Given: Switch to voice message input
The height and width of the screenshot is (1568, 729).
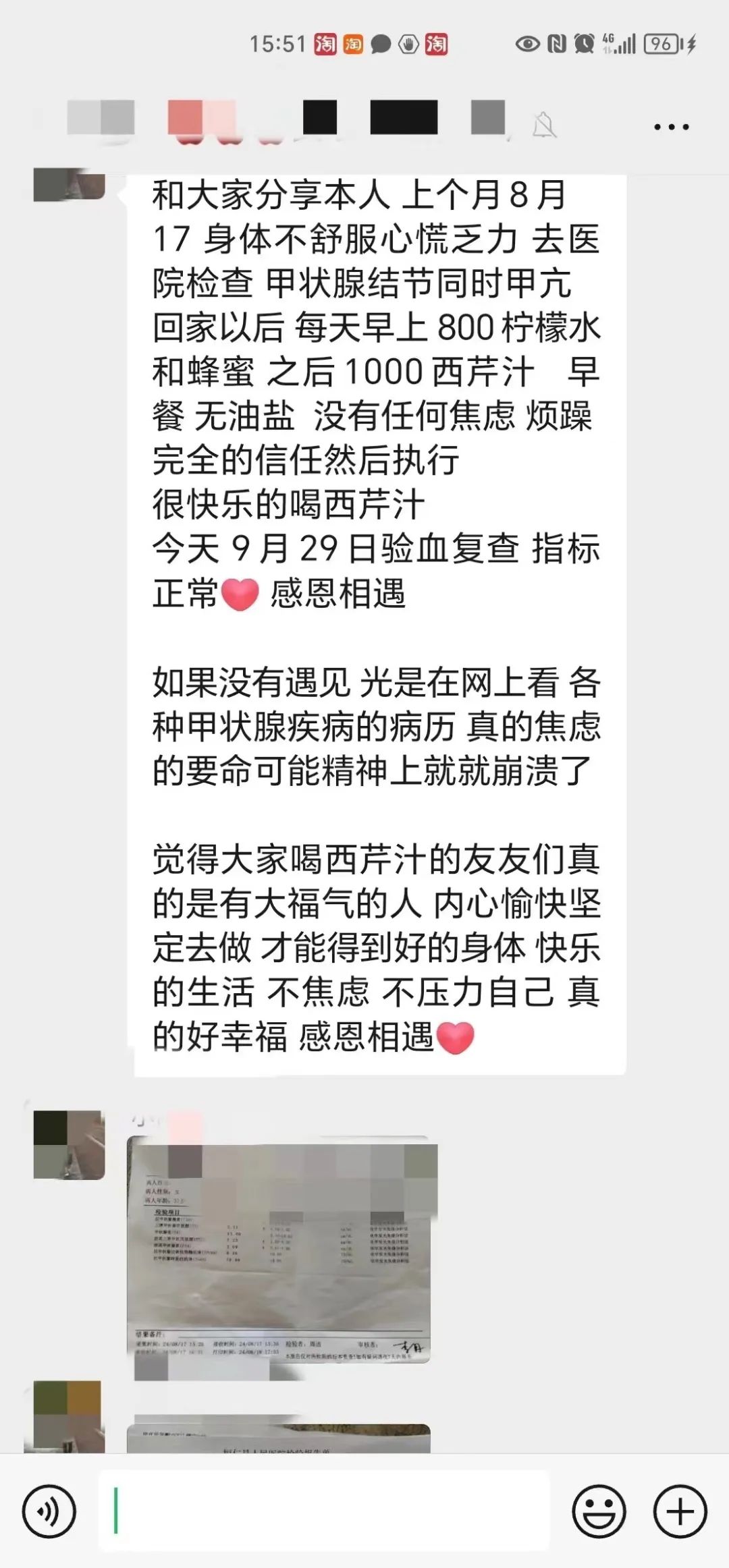Looking at the screenshot, I should (49, 1511).
